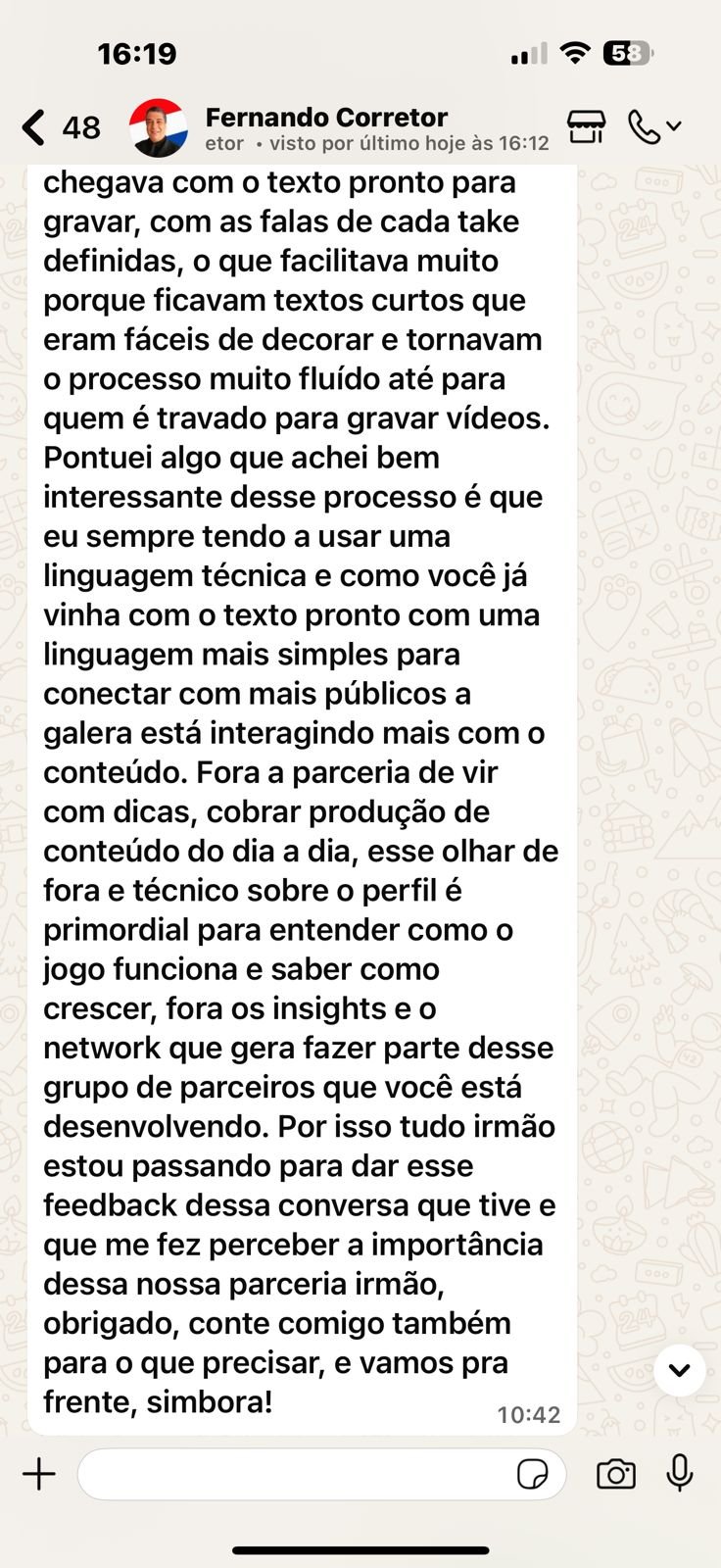Screen dimensions: 721x1568
Task: Open the sticker picker
Action: 532,1473
